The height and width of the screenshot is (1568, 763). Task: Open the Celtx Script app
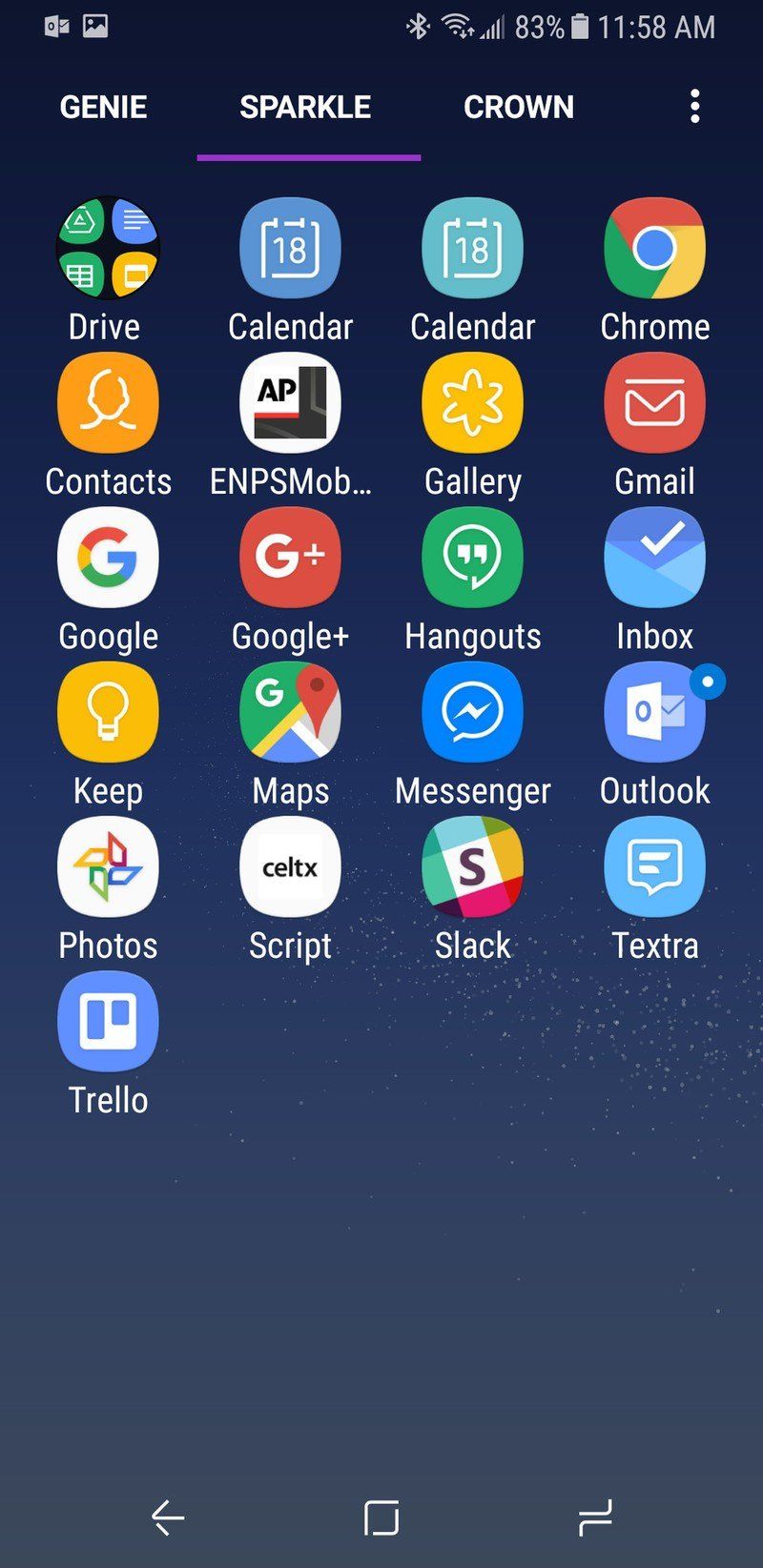point(290,867)
